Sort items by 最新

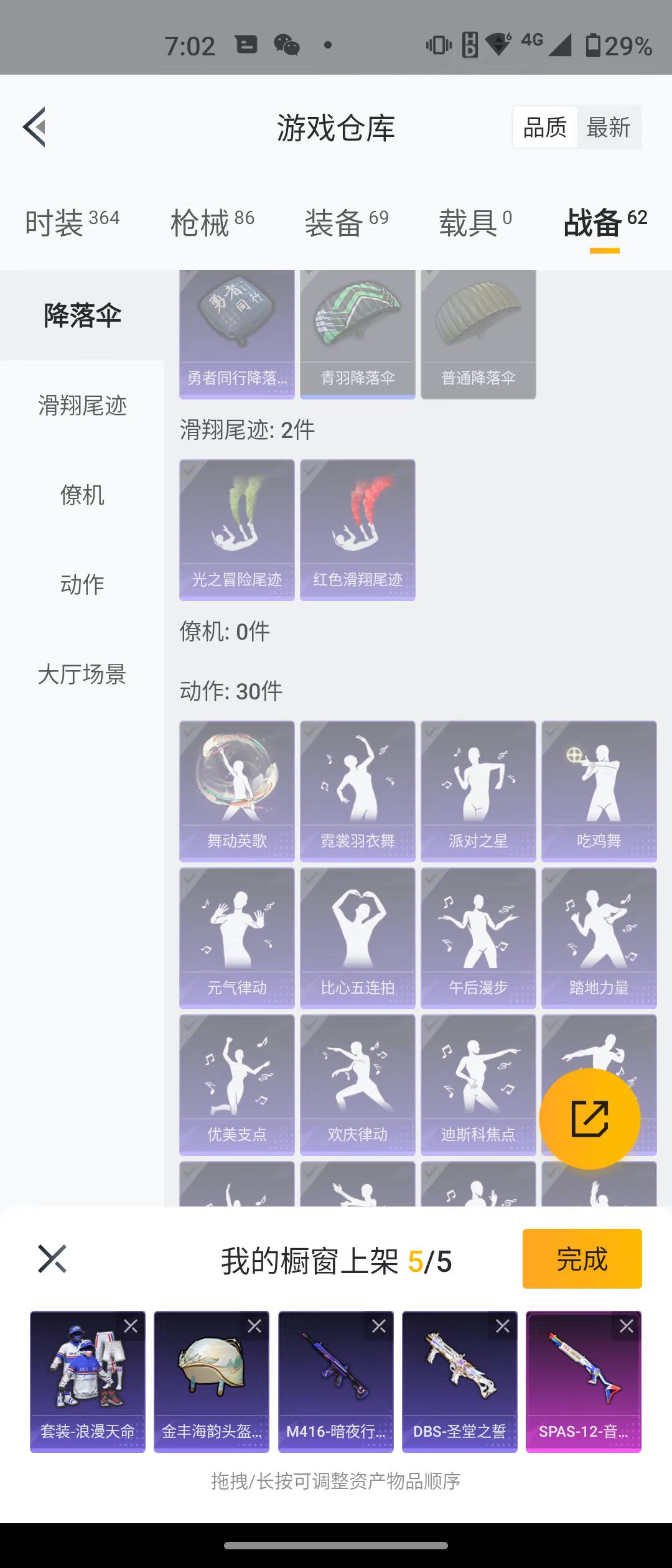tap(608, 128)
